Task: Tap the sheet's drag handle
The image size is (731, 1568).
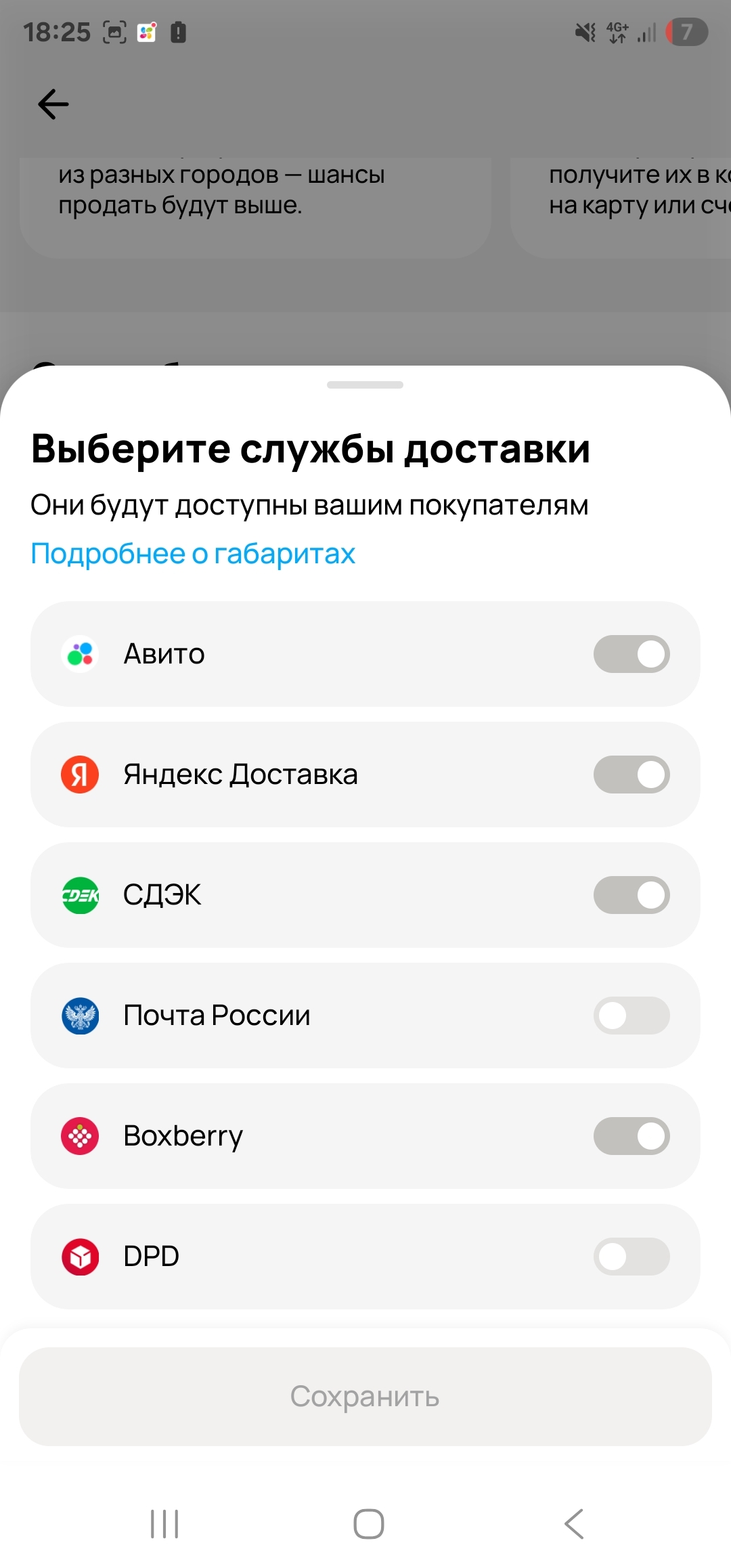Action: [x=365, y=385]
